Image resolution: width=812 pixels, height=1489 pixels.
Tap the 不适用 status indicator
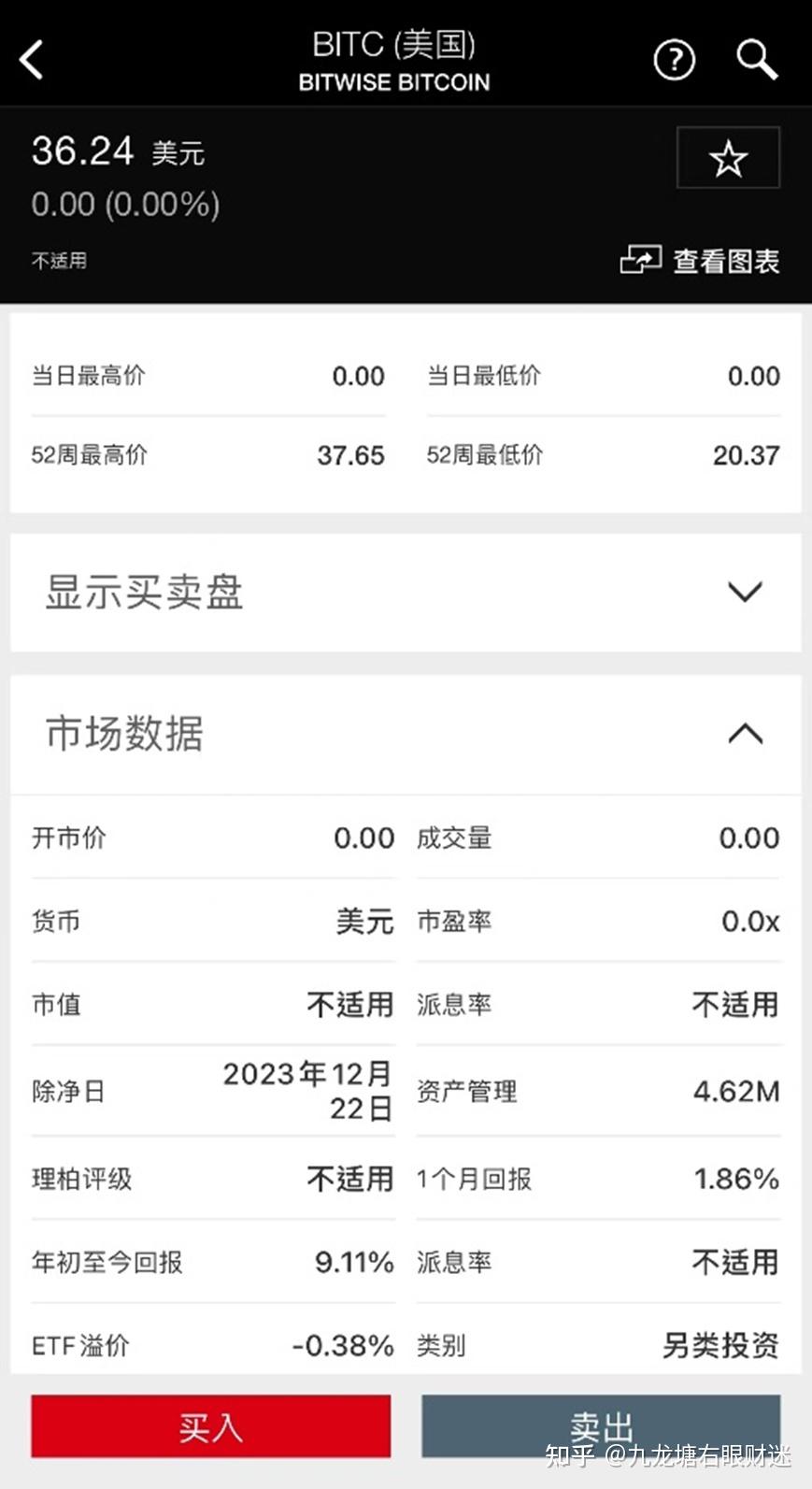point(59,261)
